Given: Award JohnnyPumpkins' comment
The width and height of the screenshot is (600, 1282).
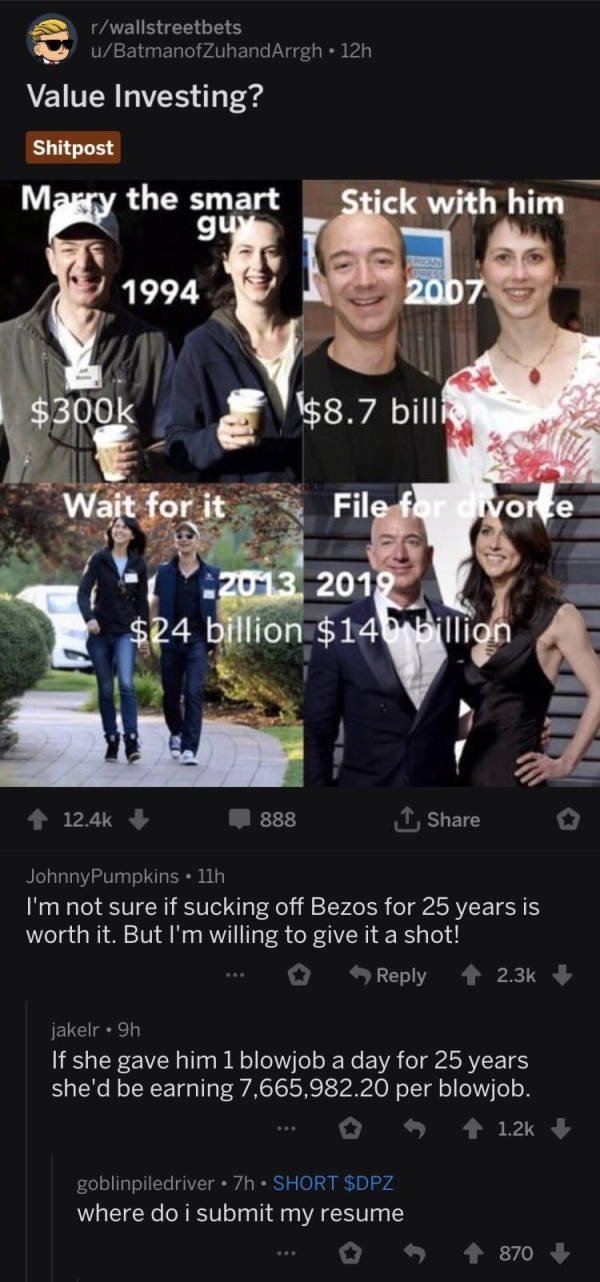Looking at the screenshot, I should (297, 975).
